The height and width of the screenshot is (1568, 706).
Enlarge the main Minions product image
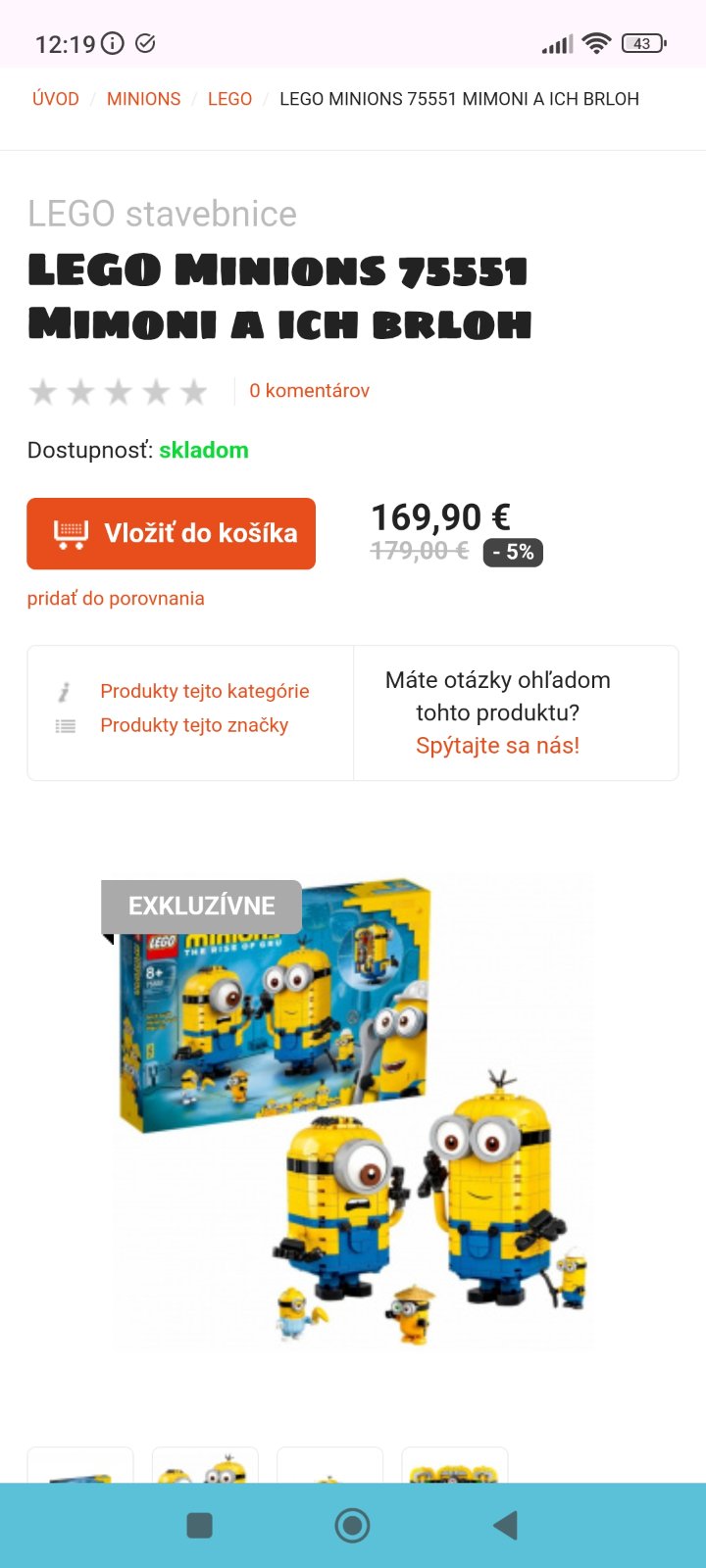click(353, 1112)
